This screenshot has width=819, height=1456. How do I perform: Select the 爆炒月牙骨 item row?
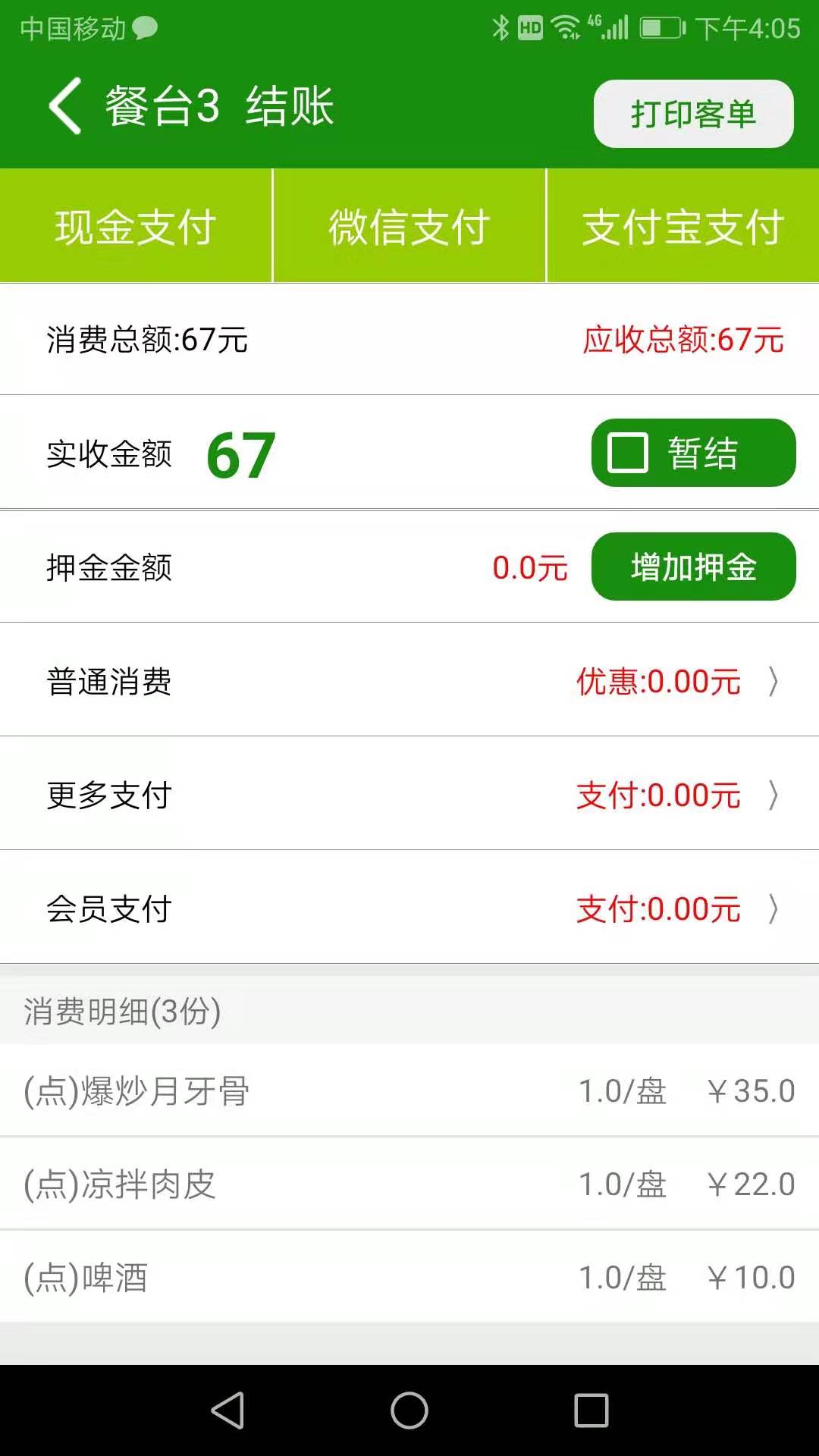point(409,1090)
